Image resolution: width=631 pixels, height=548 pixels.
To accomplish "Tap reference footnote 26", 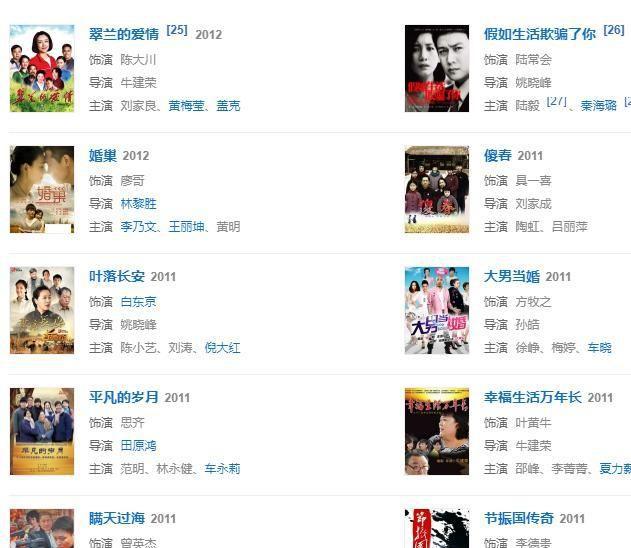I will [613, 30].
